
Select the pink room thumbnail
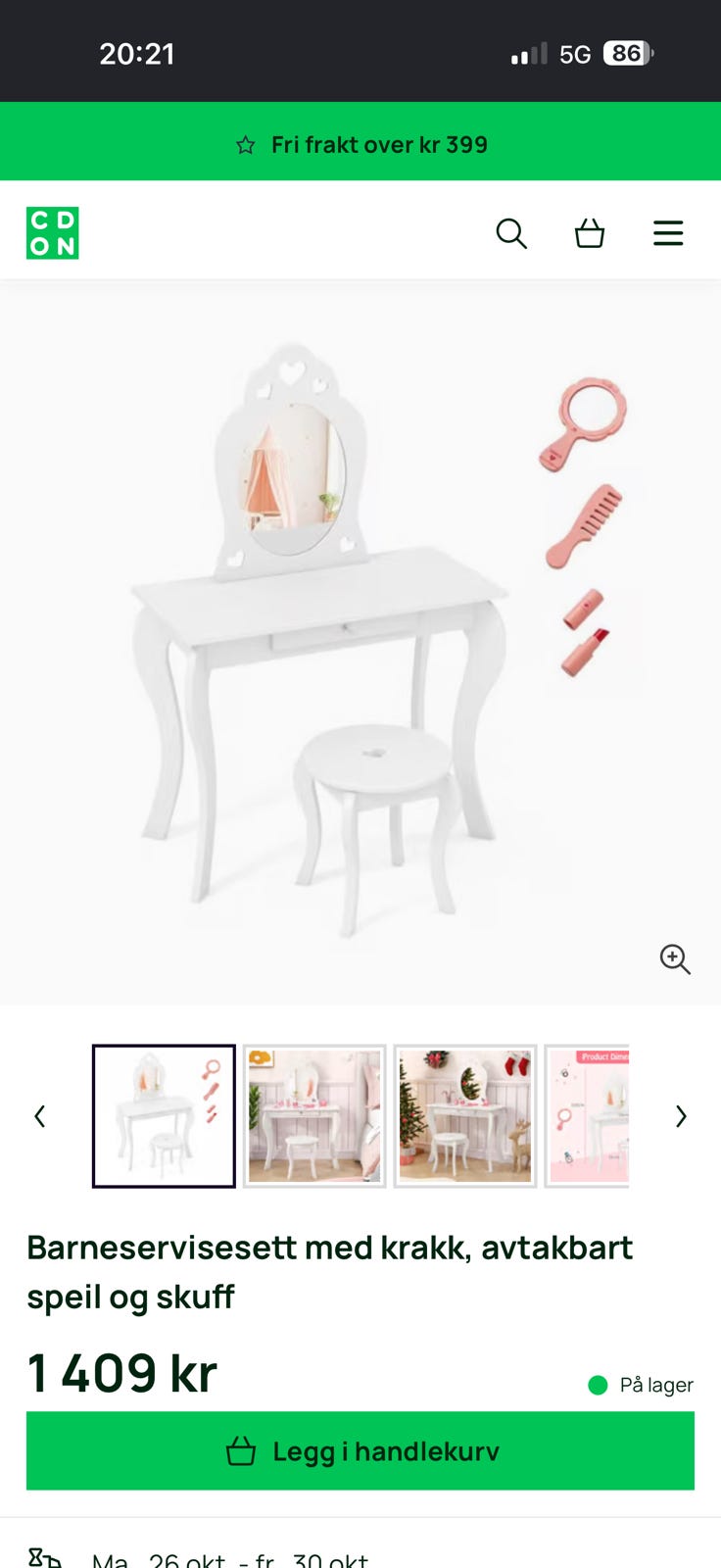coord(314,1116)
